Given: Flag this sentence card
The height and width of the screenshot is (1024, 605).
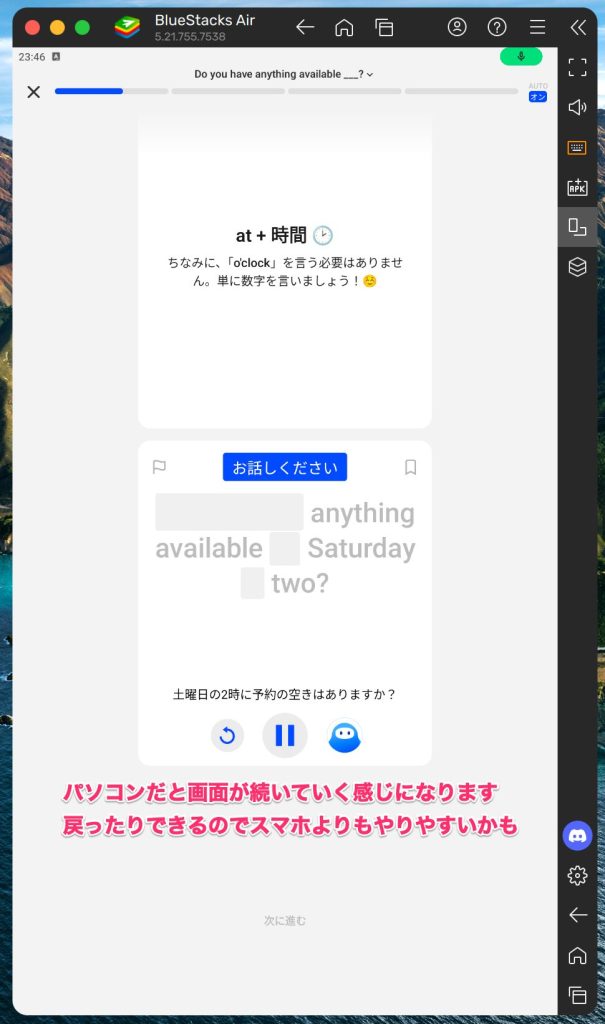Looking at the screenshot, I should point(159,467).
